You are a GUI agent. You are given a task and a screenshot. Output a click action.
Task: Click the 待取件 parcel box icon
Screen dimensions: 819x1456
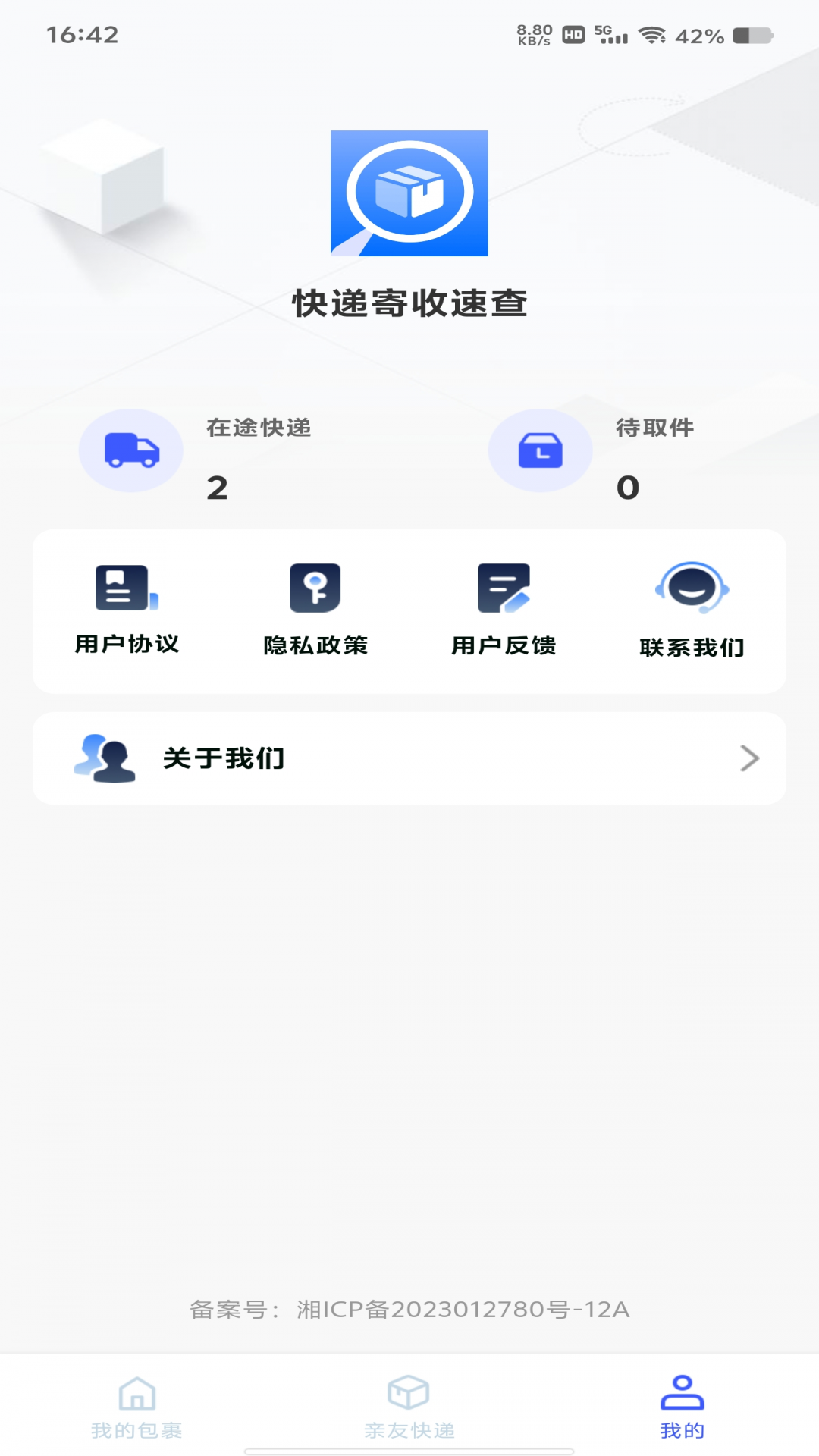[x=540, y=449]
